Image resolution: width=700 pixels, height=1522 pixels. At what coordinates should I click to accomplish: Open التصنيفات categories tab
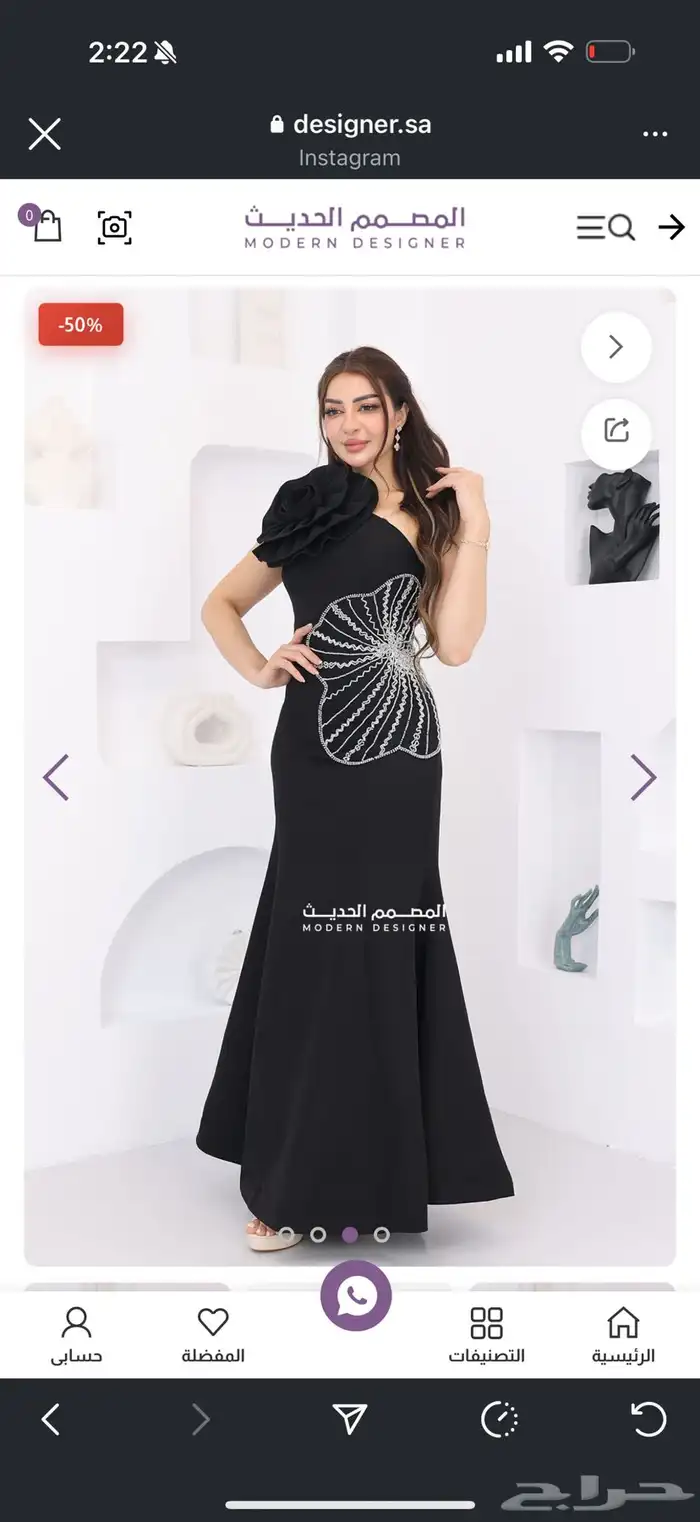(486, 1335)
